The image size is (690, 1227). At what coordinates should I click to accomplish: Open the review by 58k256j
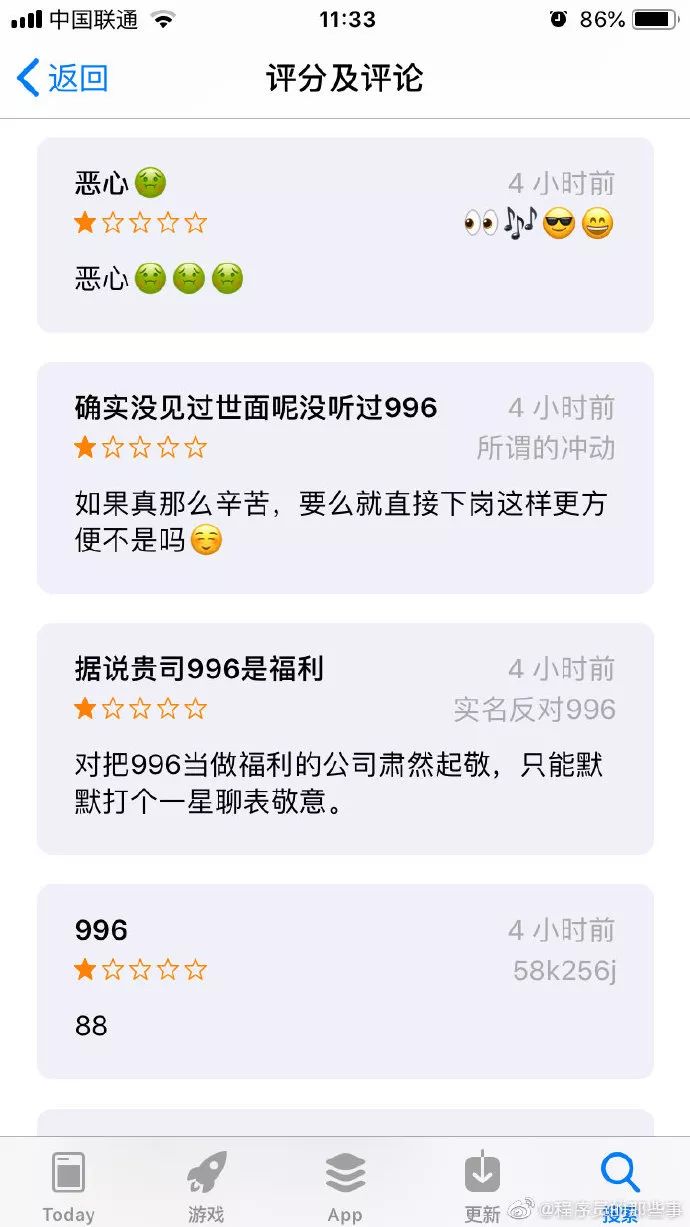click(x=345, y=980)
